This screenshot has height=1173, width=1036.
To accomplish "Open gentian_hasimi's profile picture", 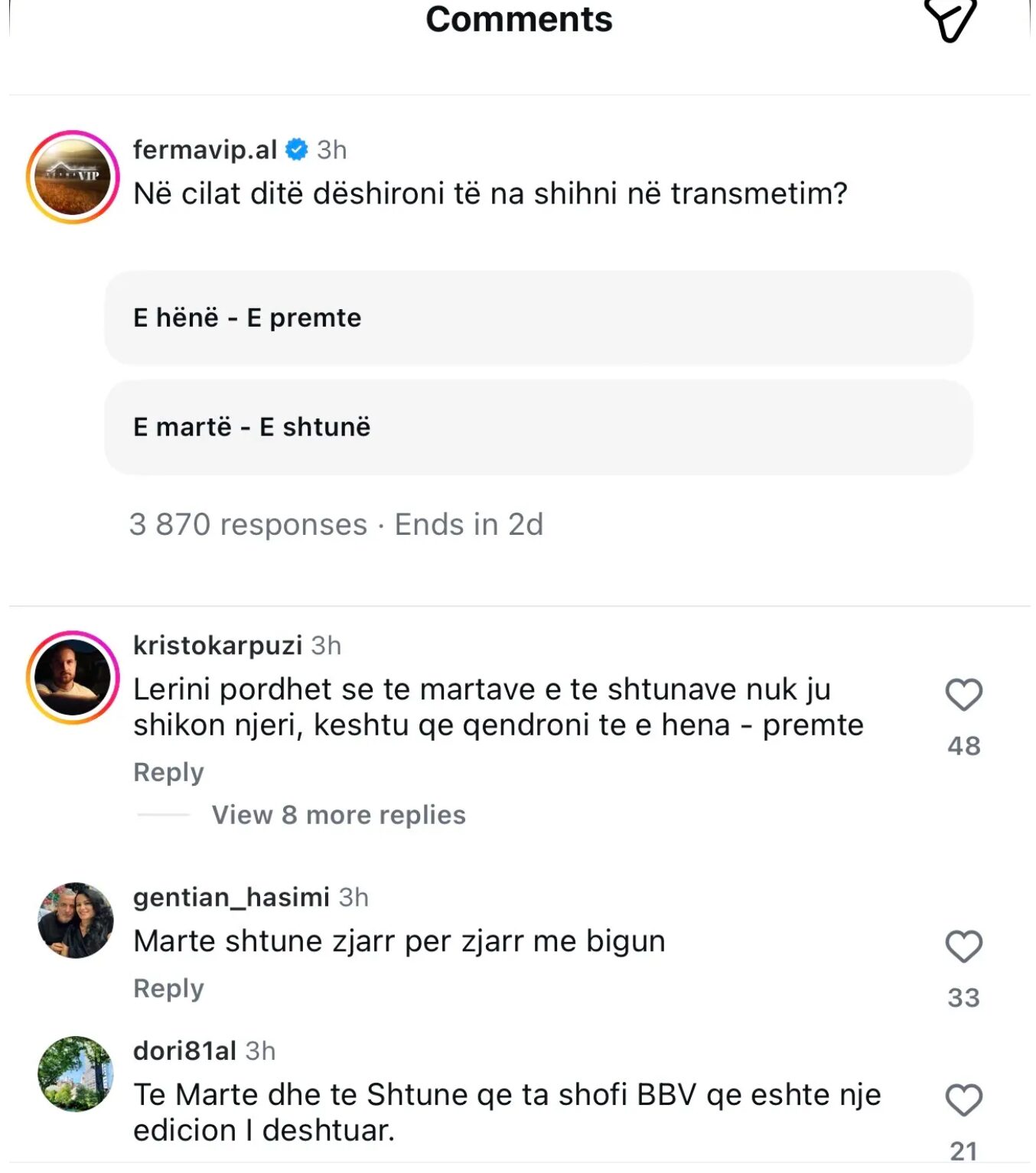I will (x=76, y=920).
